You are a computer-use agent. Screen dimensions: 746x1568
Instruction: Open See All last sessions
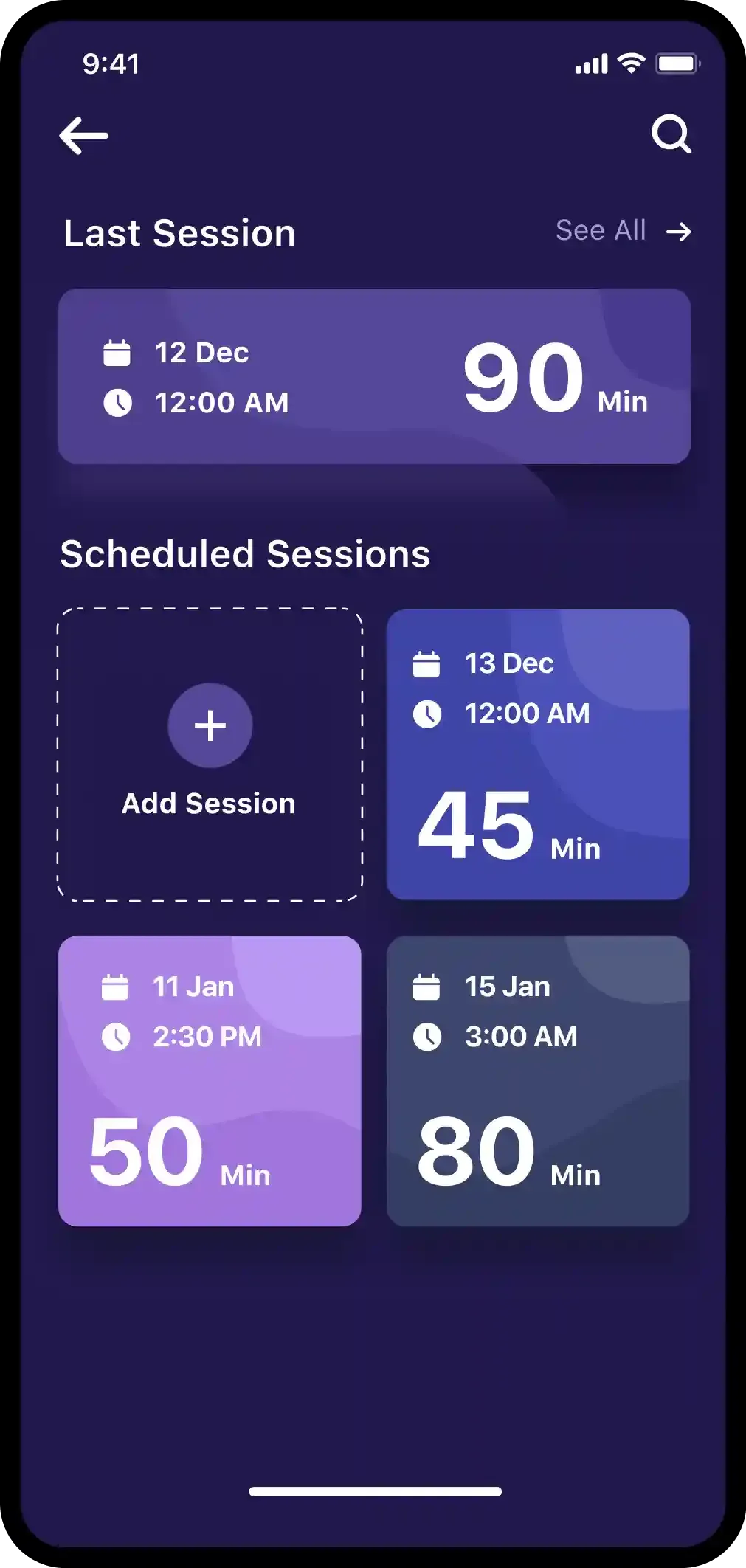tap(623, 231)
